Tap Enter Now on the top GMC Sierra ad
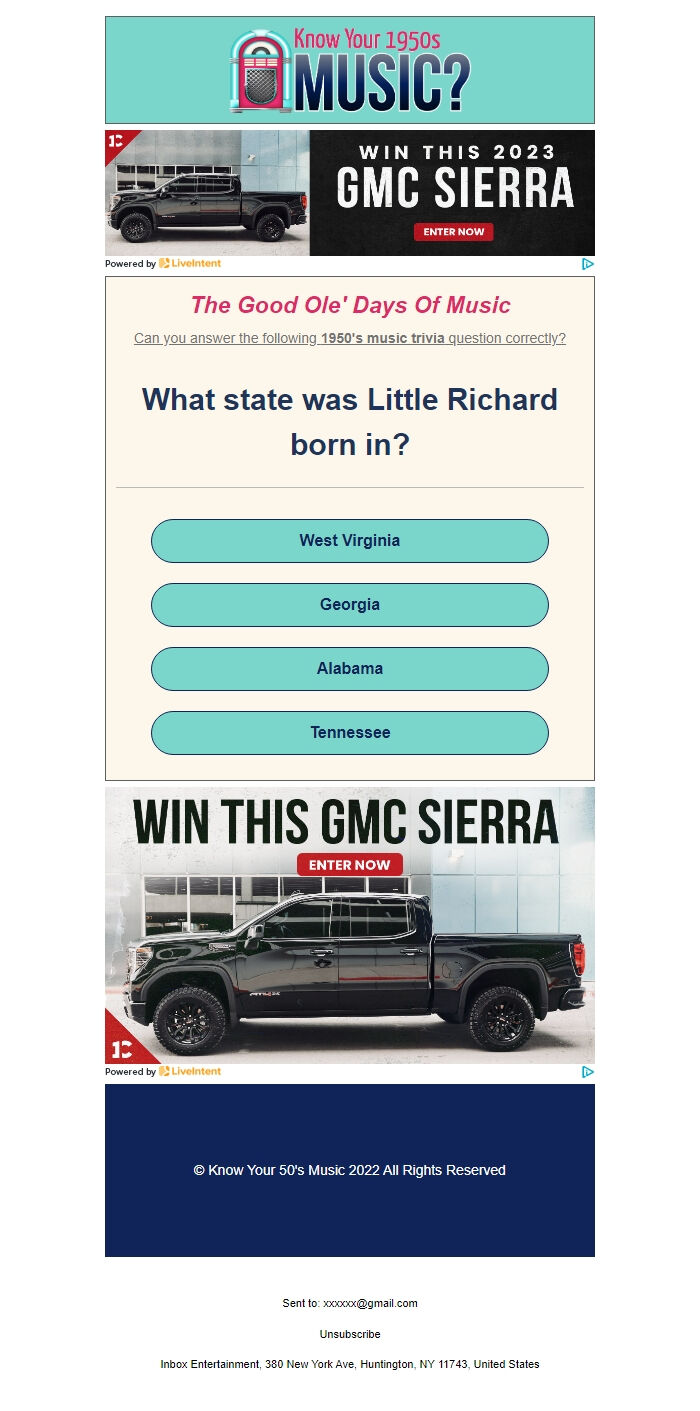 [x=453, y=232]
